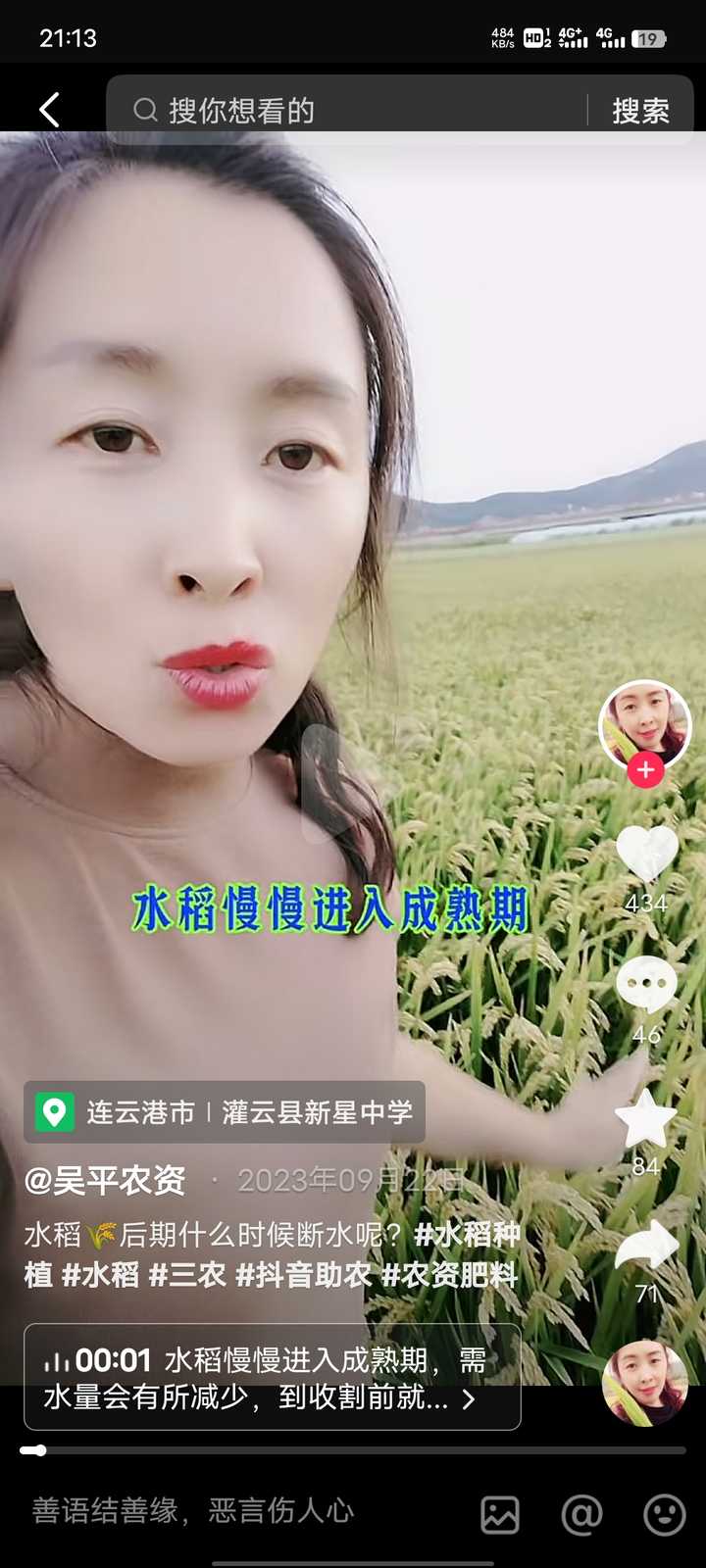The height and width of the screenshot is (1568, 706).
Task: Tap the 搜你想看的 search box
Action: pyautogui.click(x=353, y=110)
